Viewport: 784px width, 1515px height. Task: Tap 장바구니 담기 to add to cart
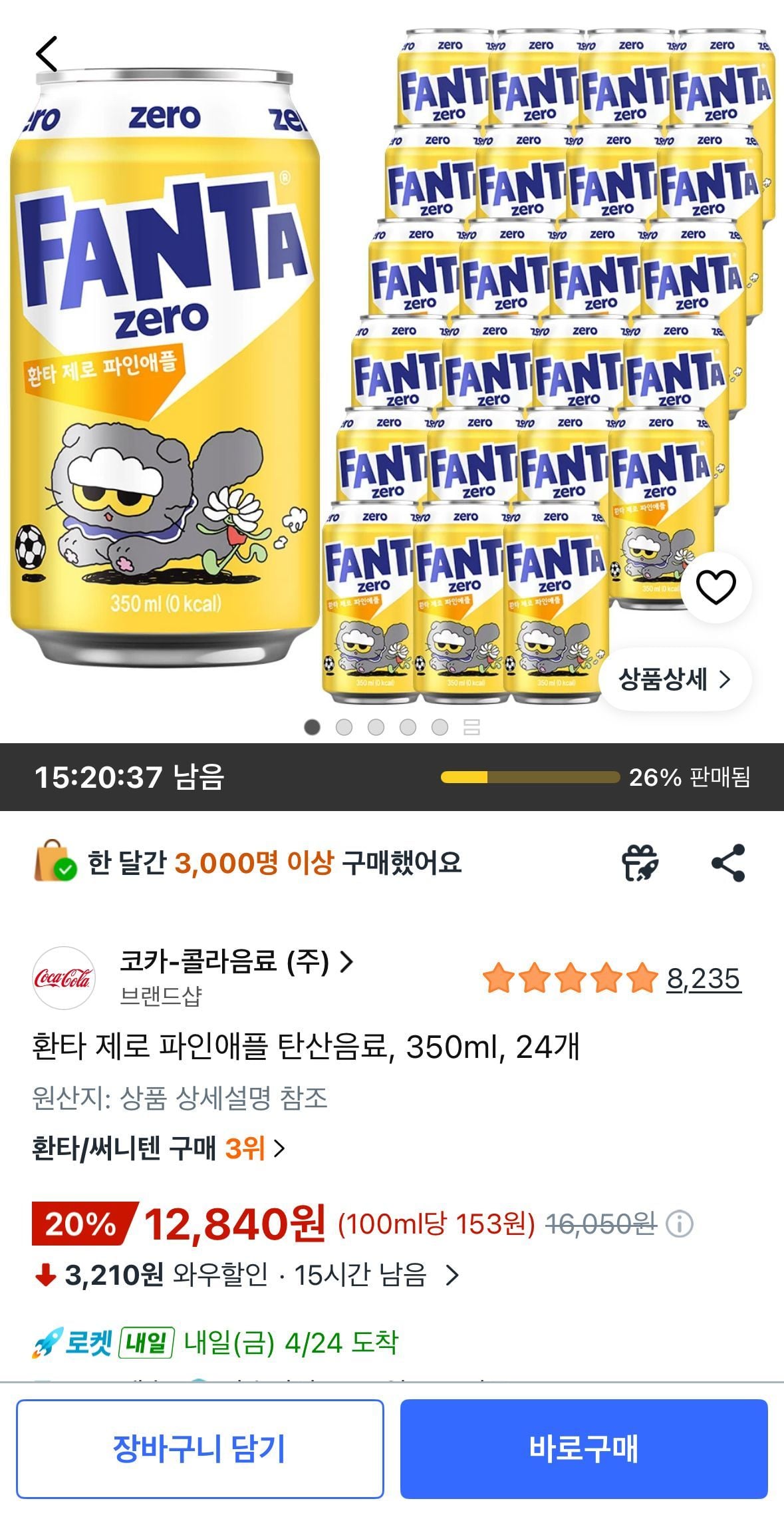coord(200,1448)
